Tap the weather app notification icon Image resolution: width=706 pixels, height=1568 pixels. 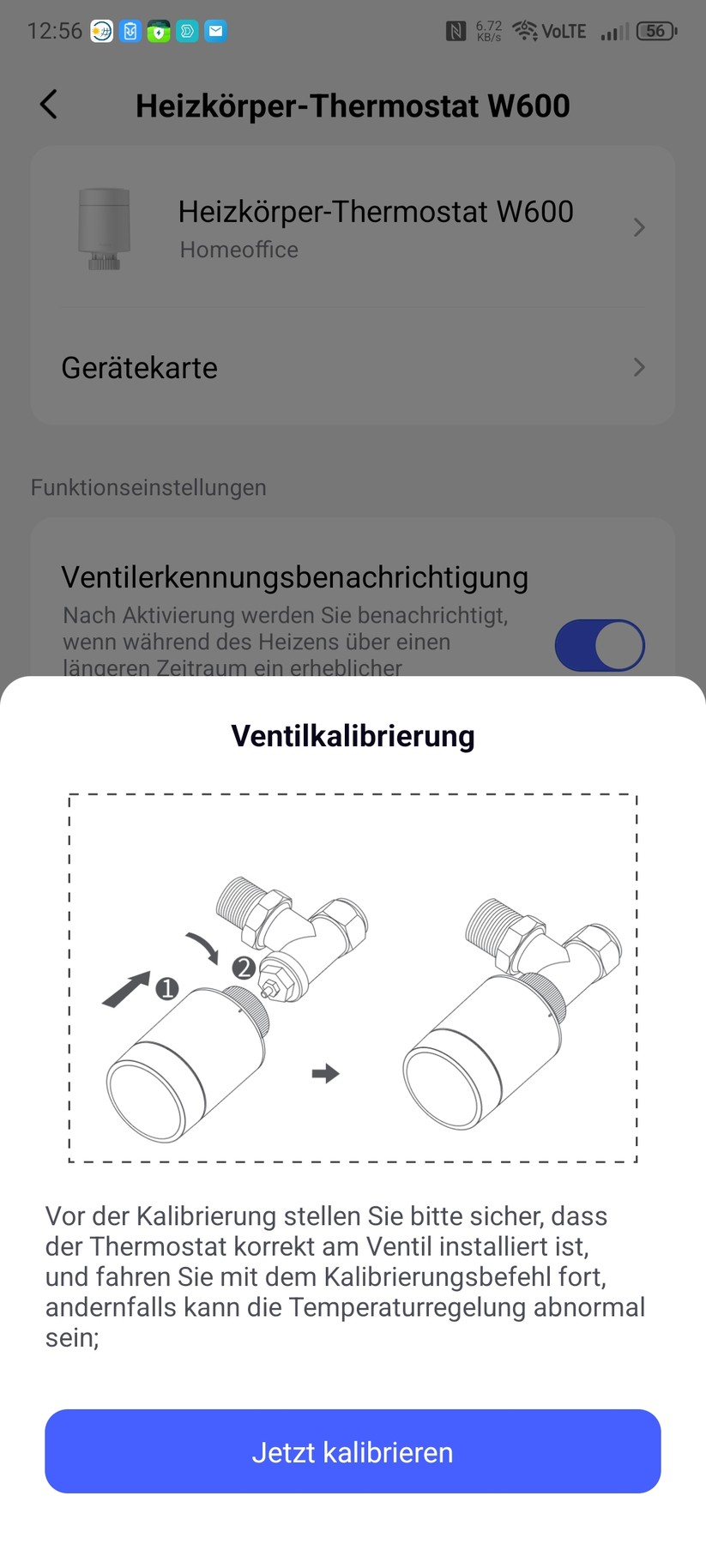tap(101, 31)
